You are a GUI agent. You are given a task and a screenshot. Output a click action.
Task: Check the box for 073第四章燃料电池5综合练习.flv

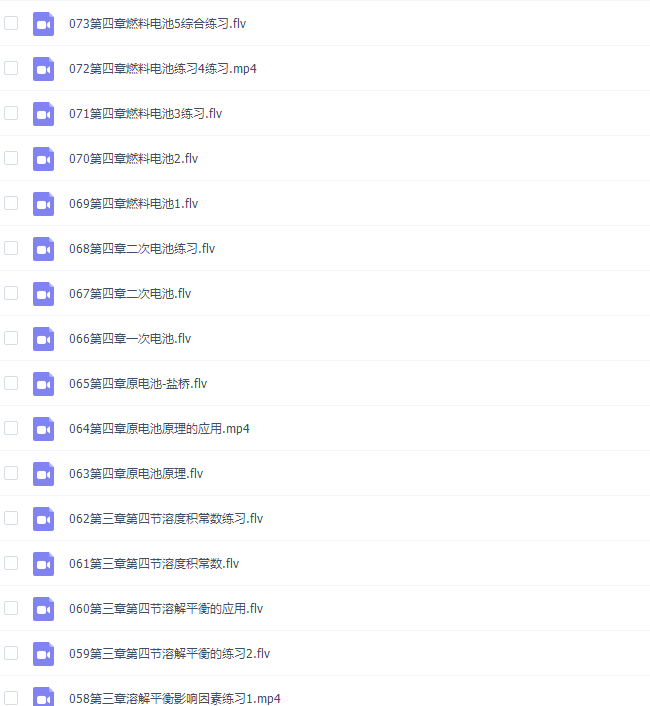[11, 23]
